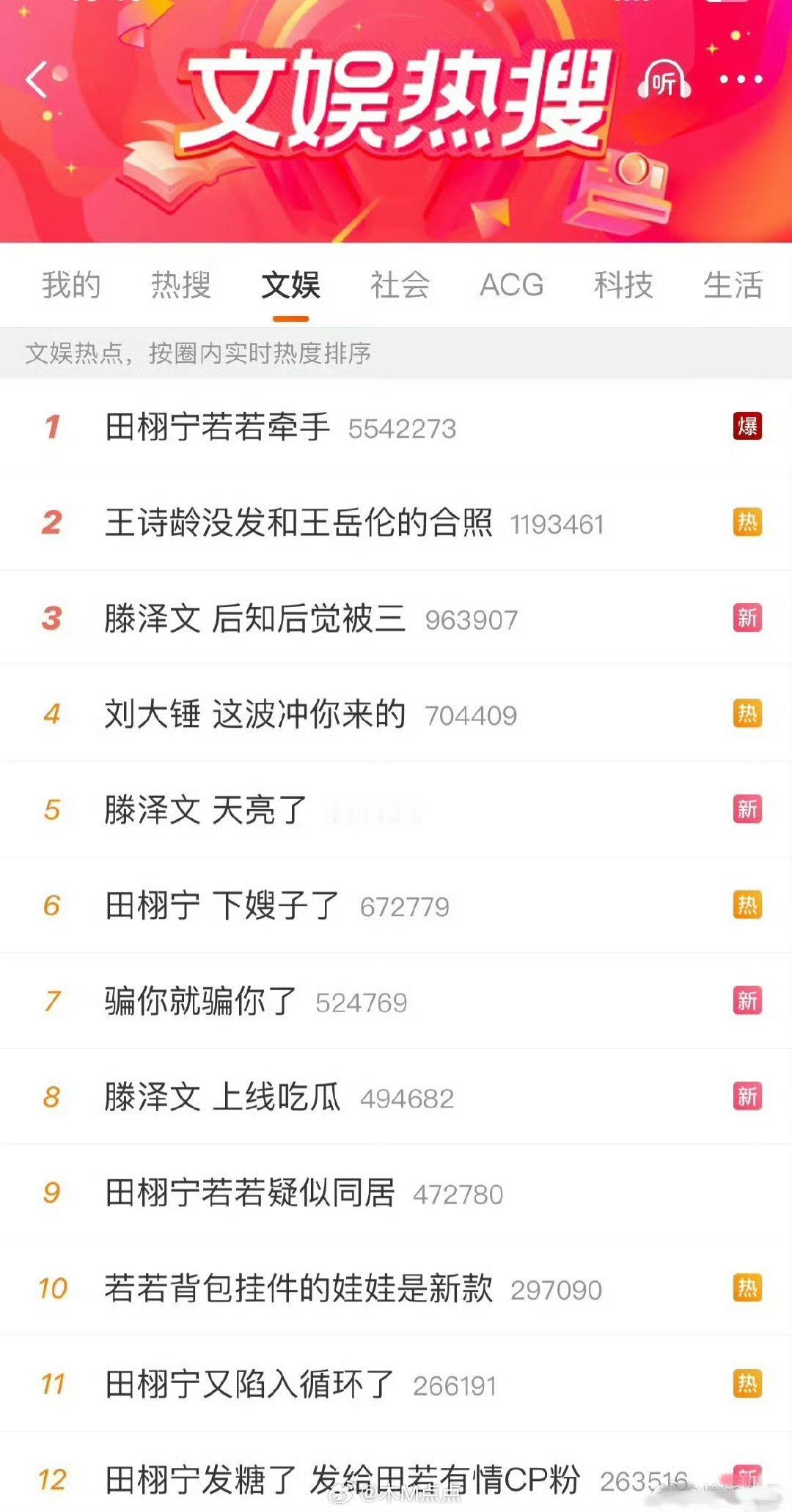This screenshot has width=792, height=1512.
Task: Select the ranking description bar 文娱热点按圈内实时热度排序
Action: 198,353
